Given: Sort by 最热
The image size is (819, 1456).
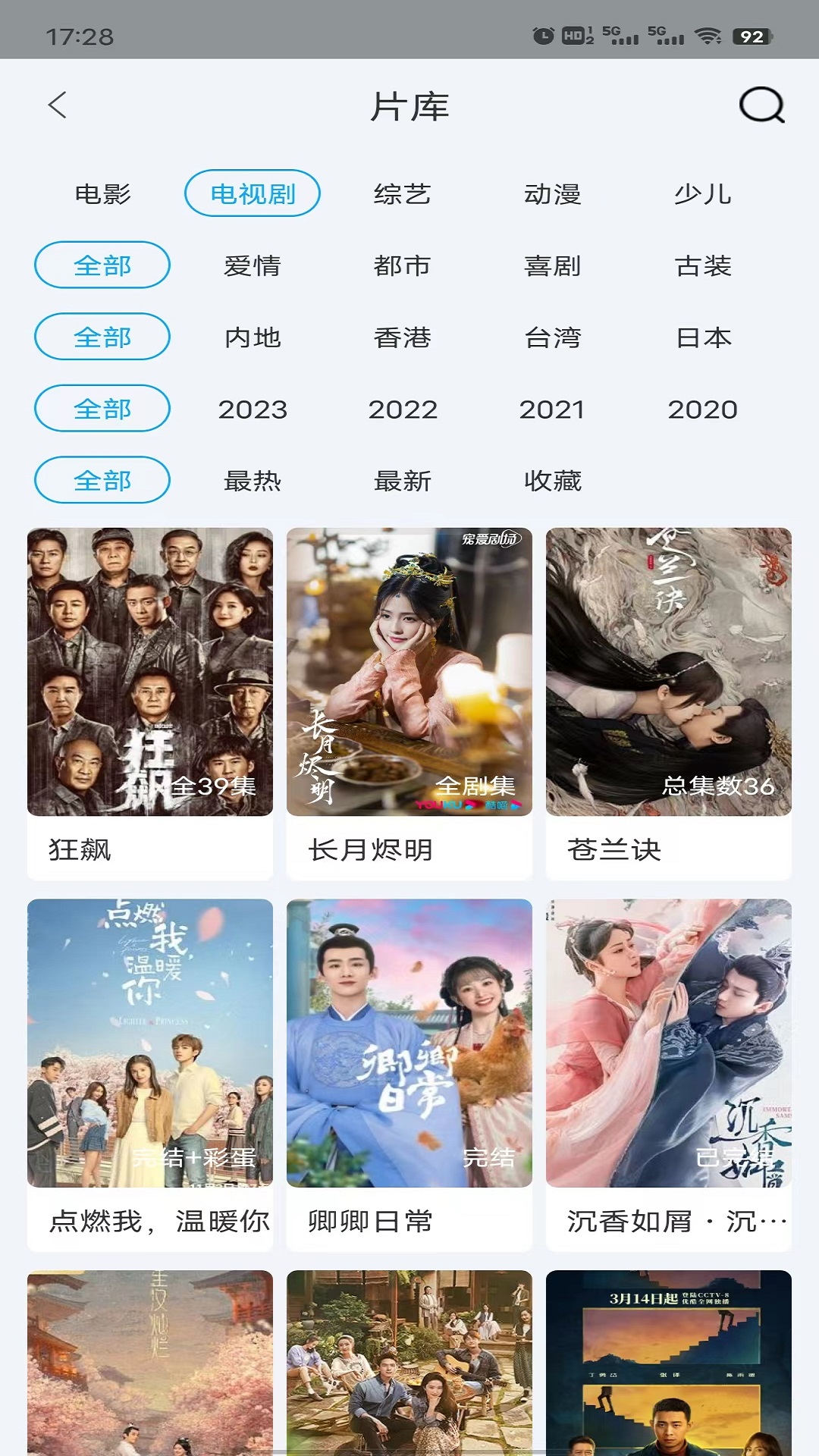Looking at the screenshot, I should (x=253, y=481).
